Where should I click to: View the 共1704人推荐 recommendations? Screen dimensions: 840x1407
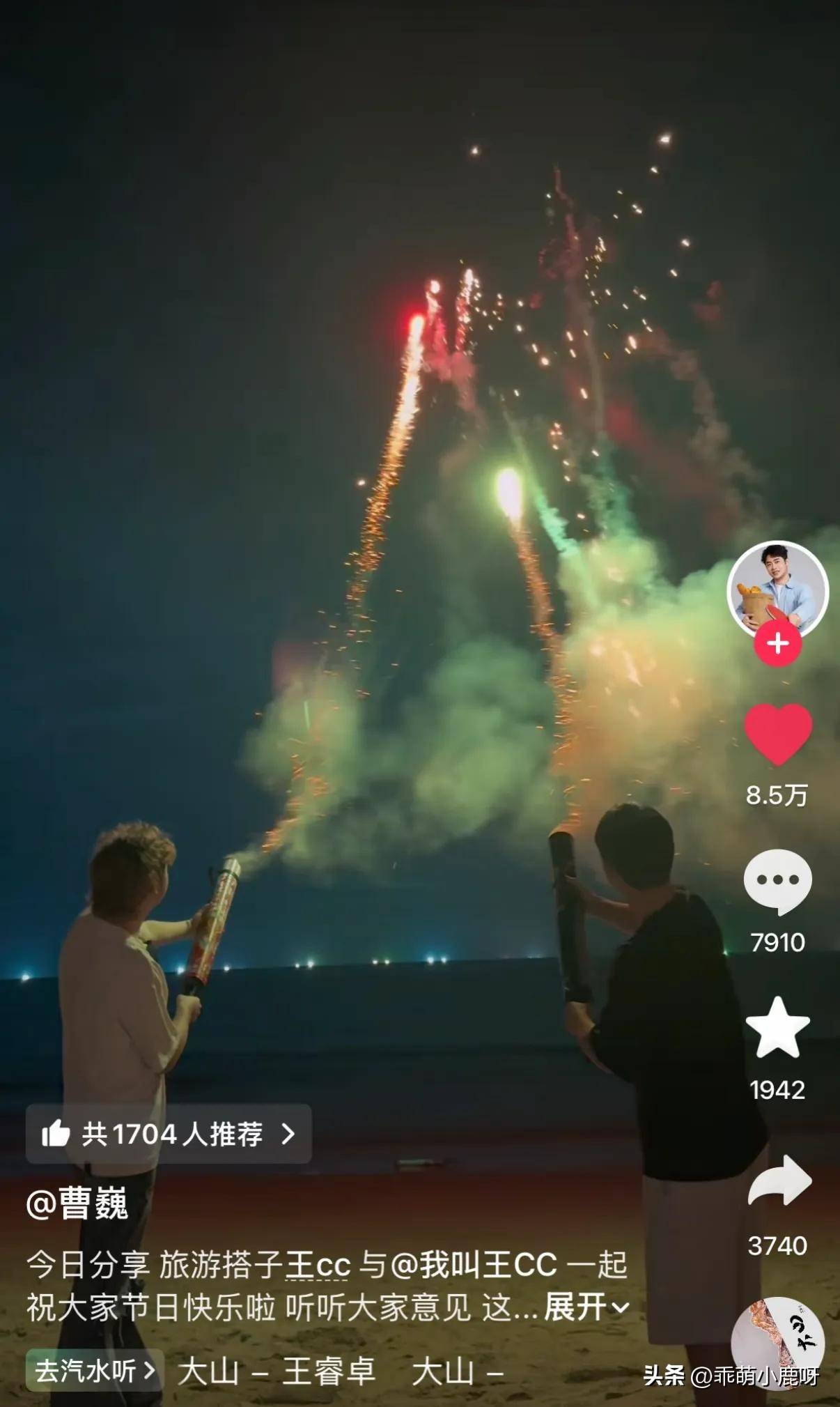tap(169, 1135)
